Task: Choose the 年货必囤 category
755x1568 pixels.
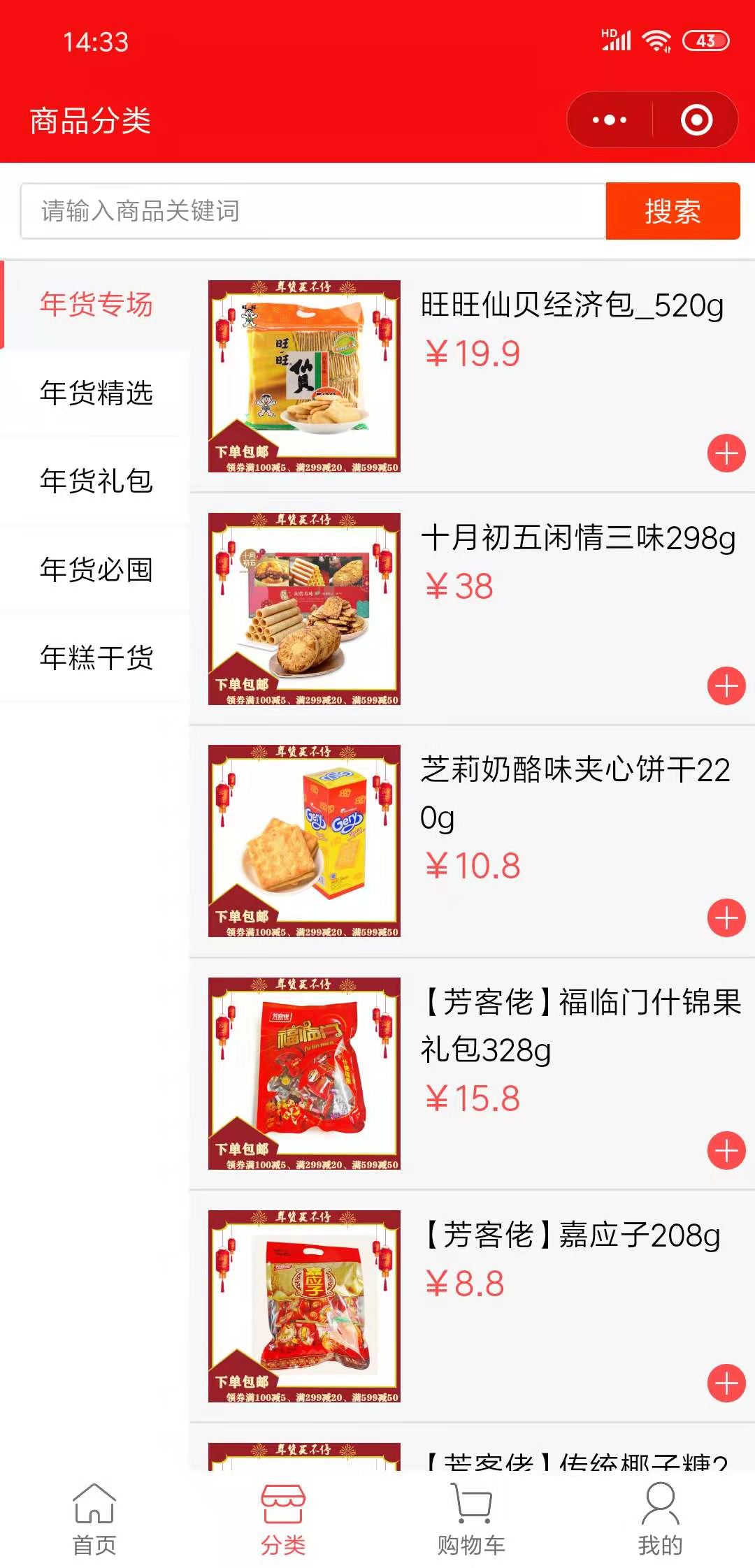Action: tap(96, 569)
